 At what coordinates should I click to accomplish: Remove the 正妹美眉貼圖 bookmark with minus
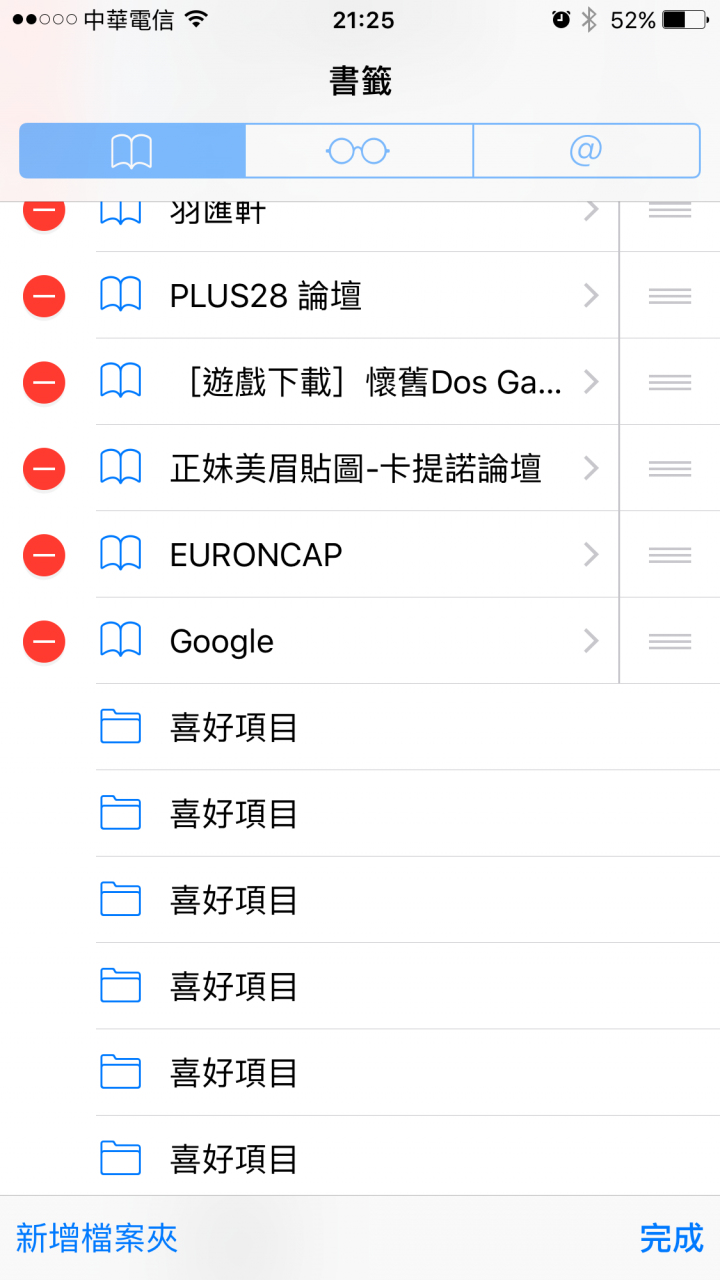[44, 468]
